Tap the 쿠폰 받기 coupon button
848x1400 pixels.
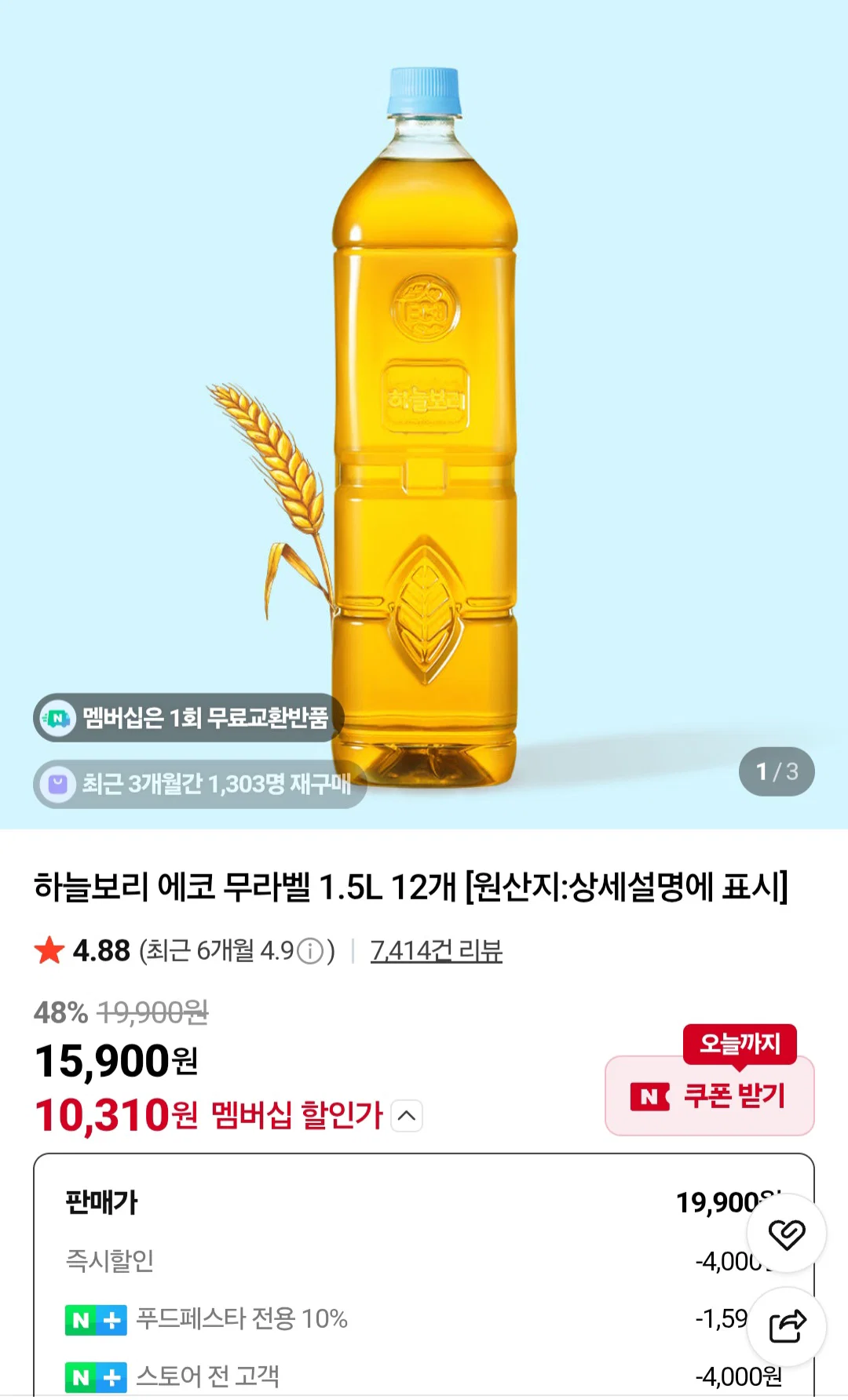(x=709, y=1095)
